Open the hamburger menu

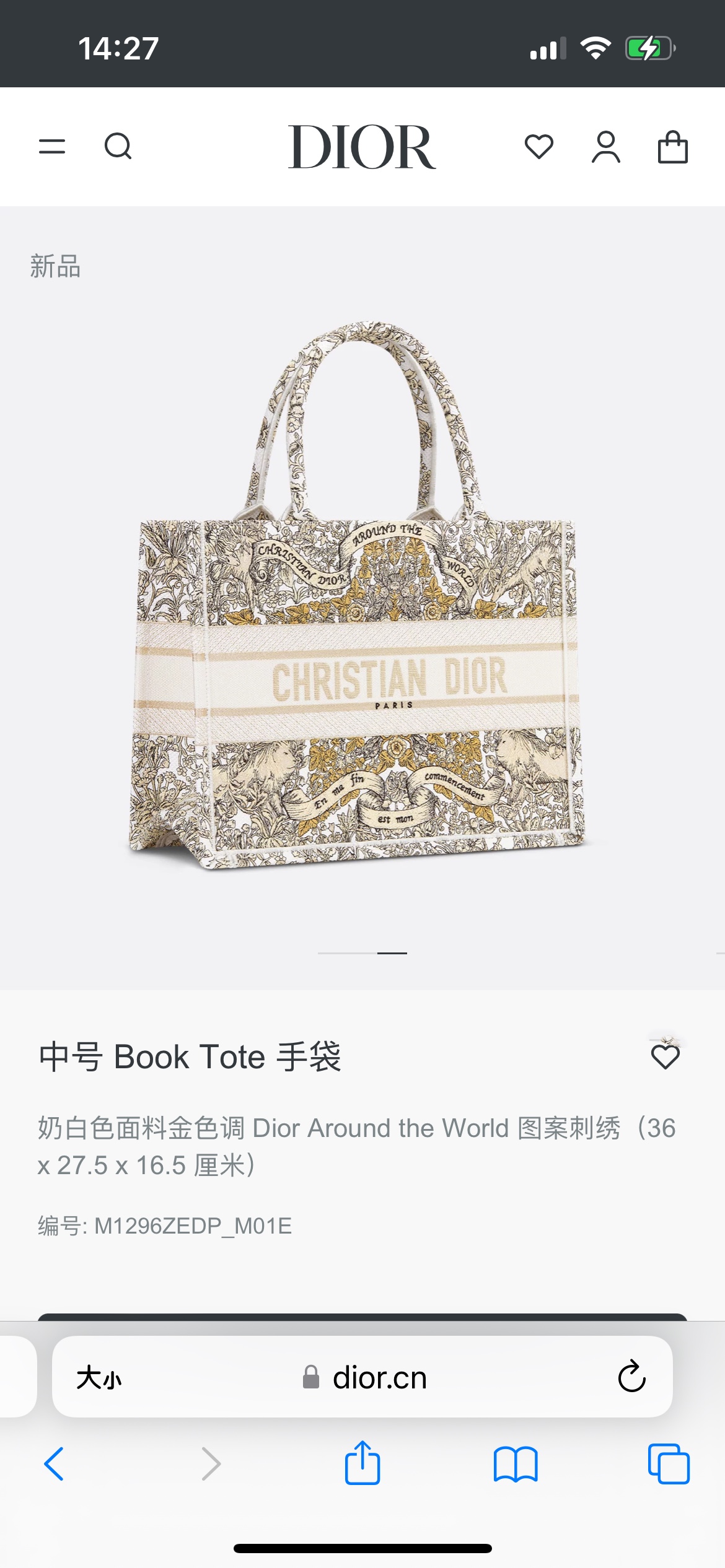tap(52, 147)
